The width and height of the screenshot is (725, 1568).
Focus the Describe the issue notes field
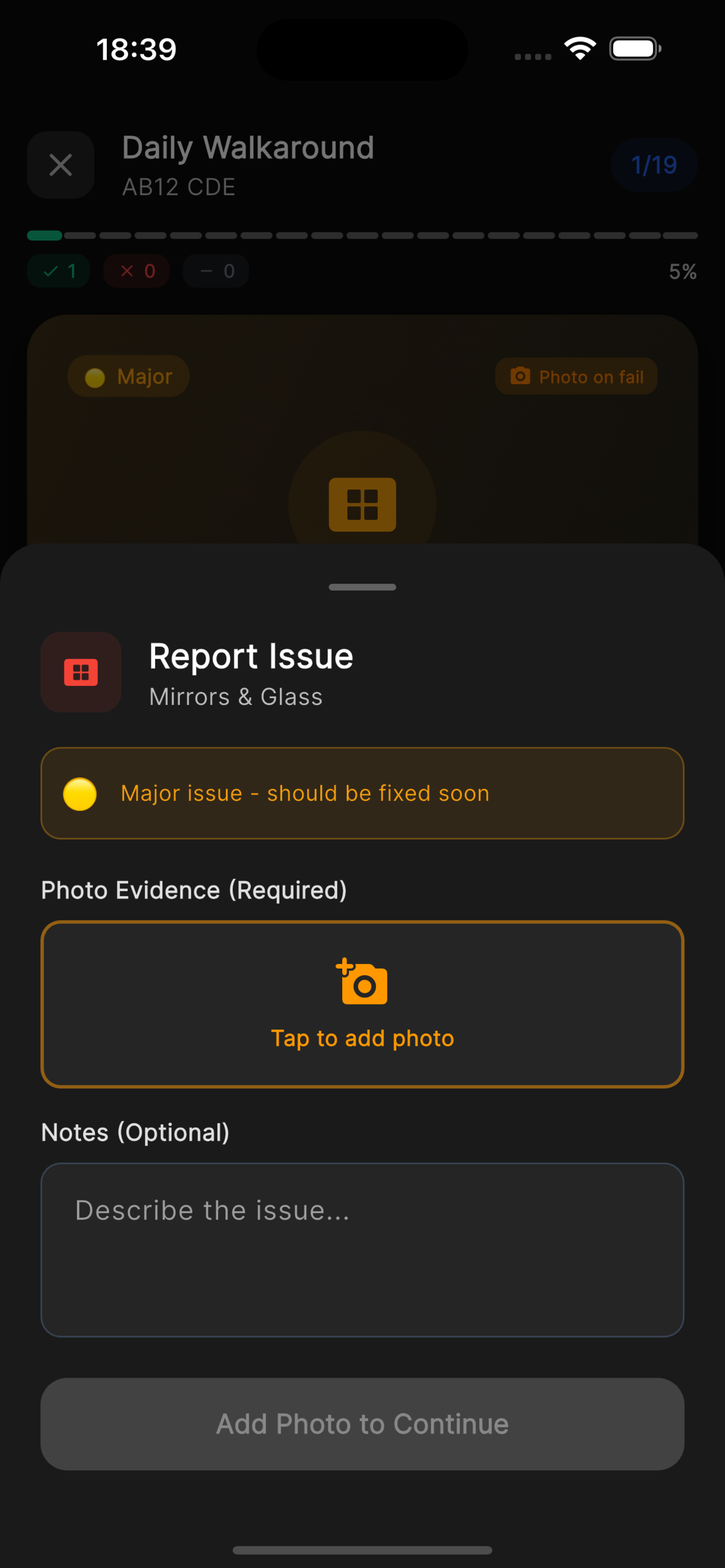pyautogui.click(x=362, y=1250)
